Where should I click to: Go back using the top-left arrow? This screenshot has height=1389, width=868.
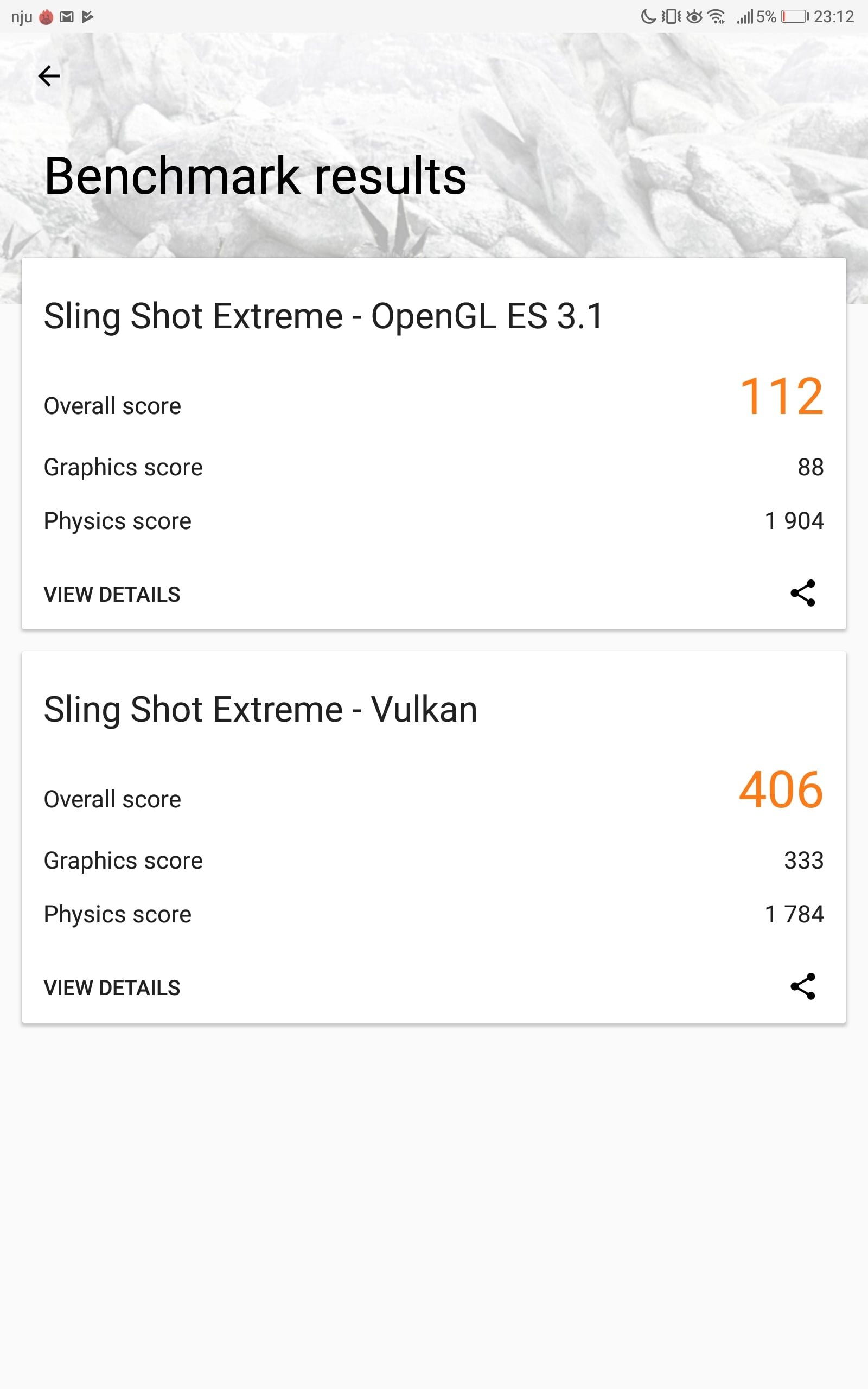49,76
